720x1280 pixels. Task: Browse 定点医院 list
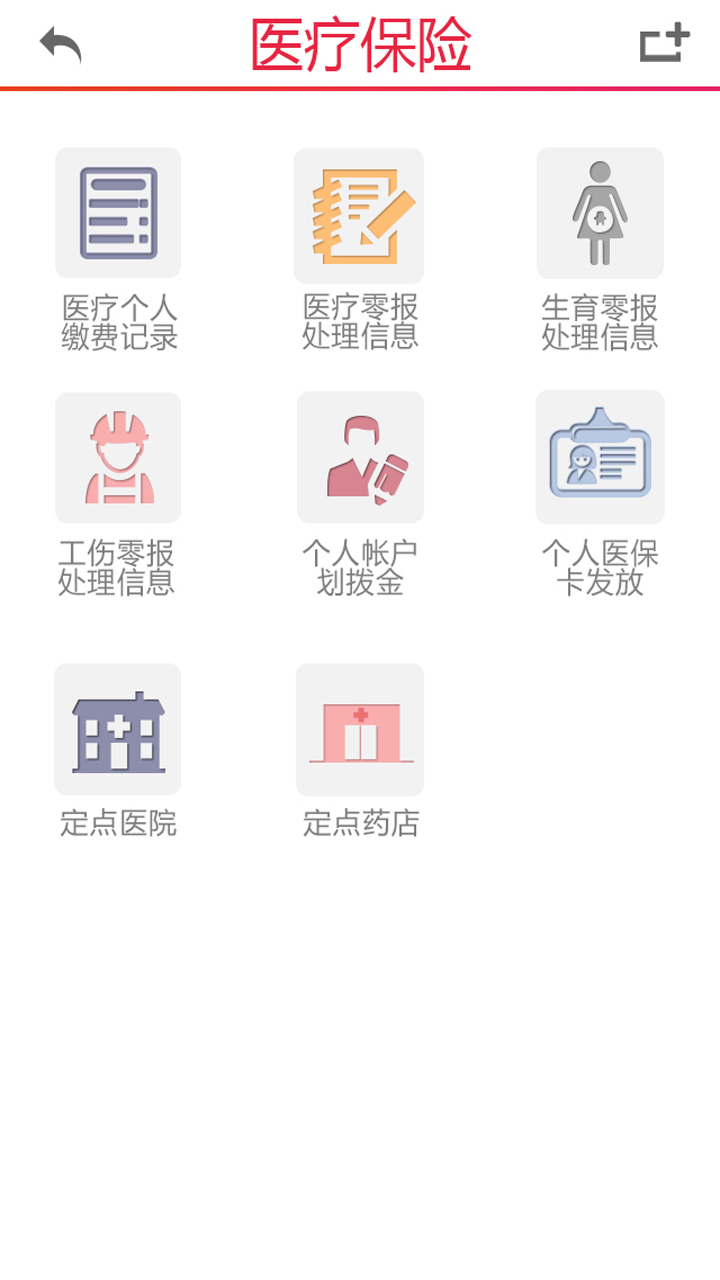[118, 729]
